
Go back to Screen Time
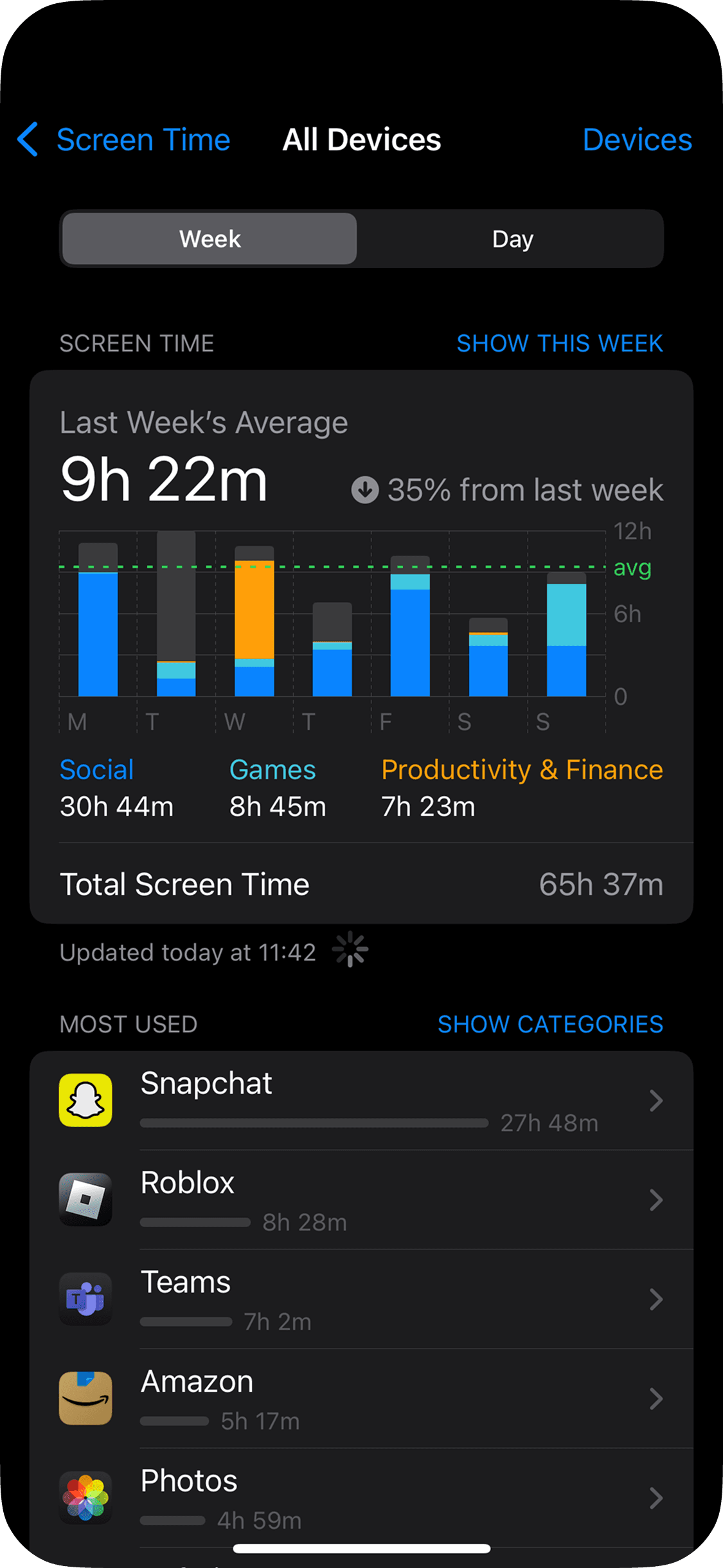coord(125,140)
